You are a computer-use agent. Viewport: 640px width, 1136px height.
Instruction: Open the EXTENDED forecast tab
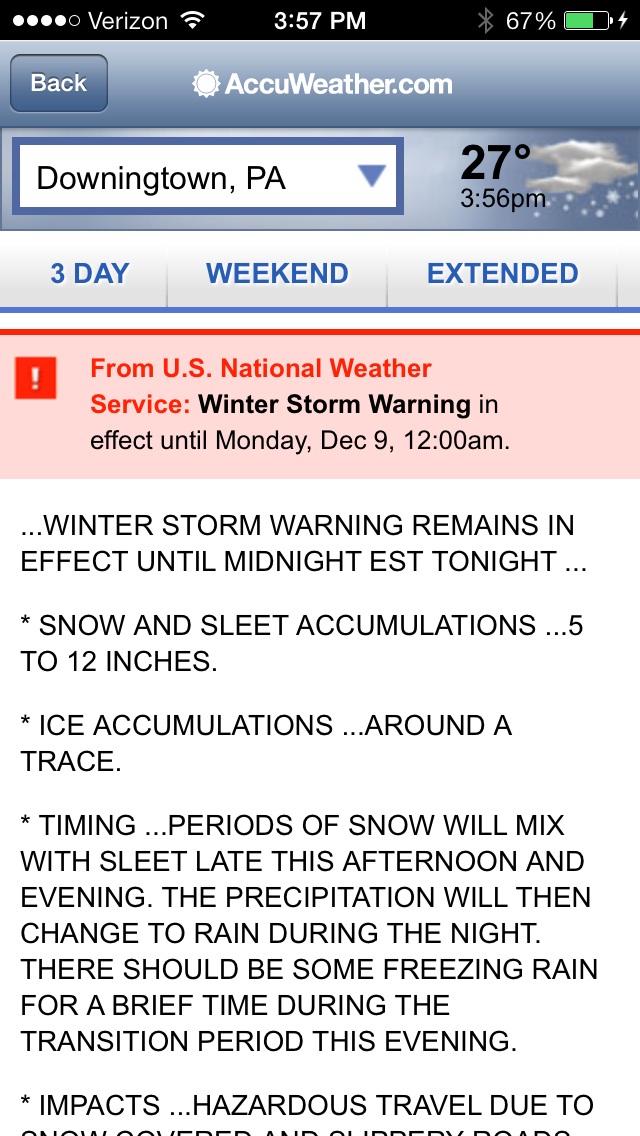click(502, 274)
